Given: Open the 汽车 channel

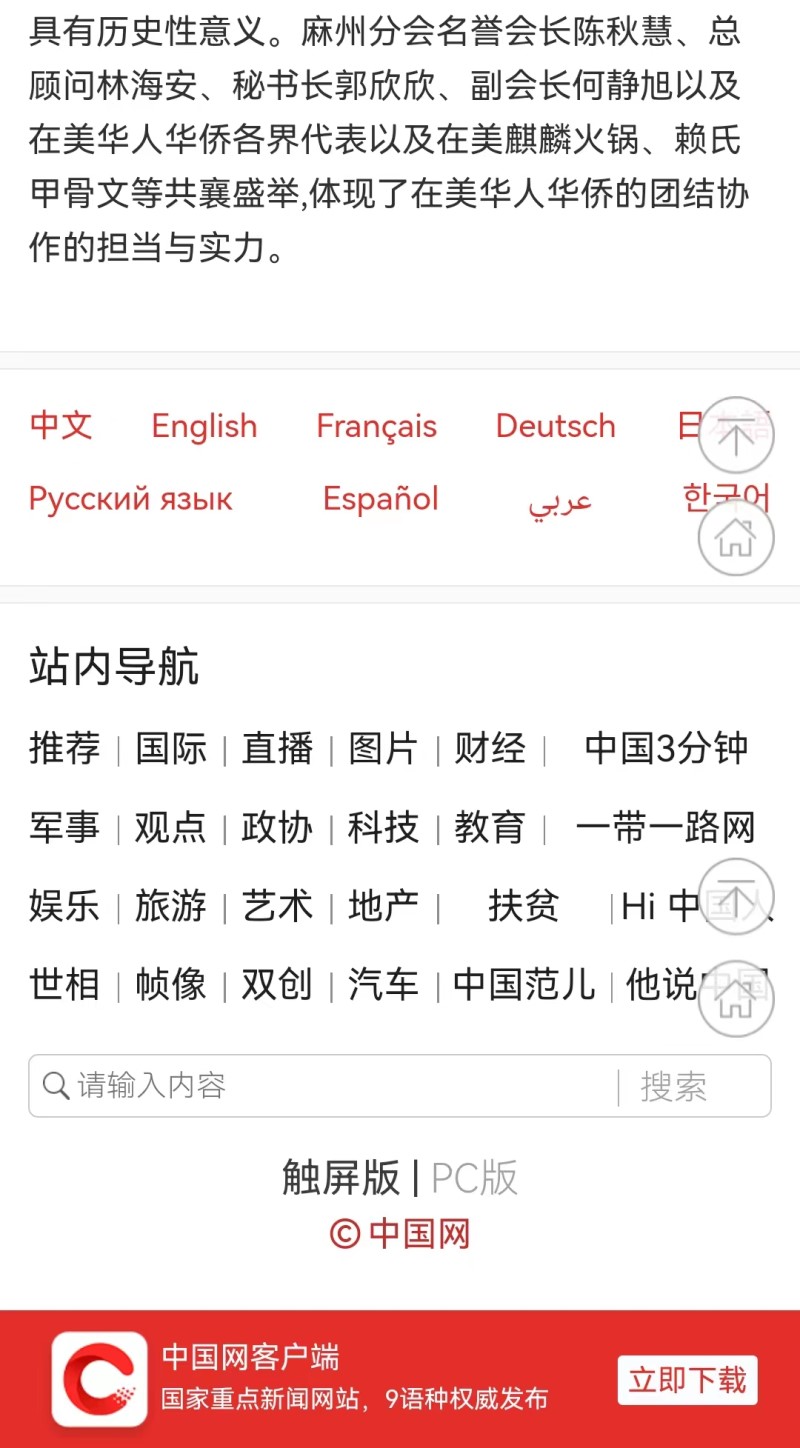Looking at the screenshot, I should tap(383, 985).
